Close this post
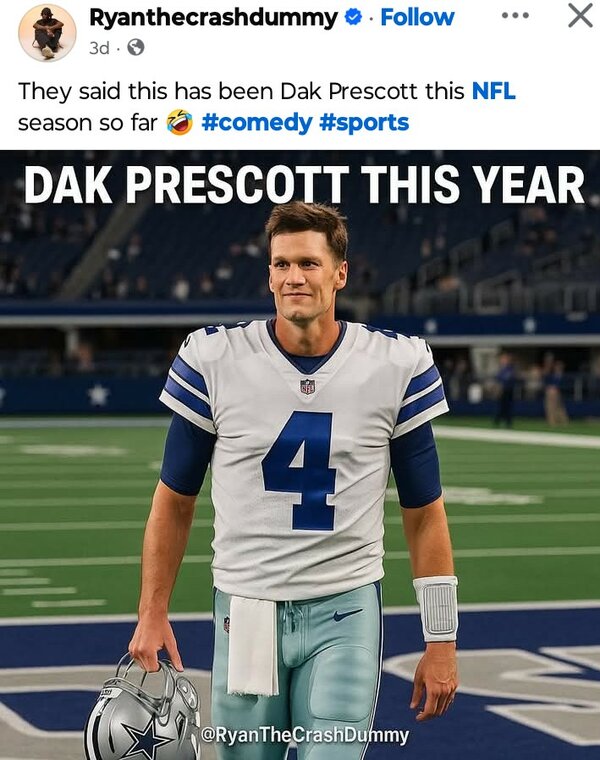Image resolution: width=600 pixels, height=760 pixels. (580, 15)
